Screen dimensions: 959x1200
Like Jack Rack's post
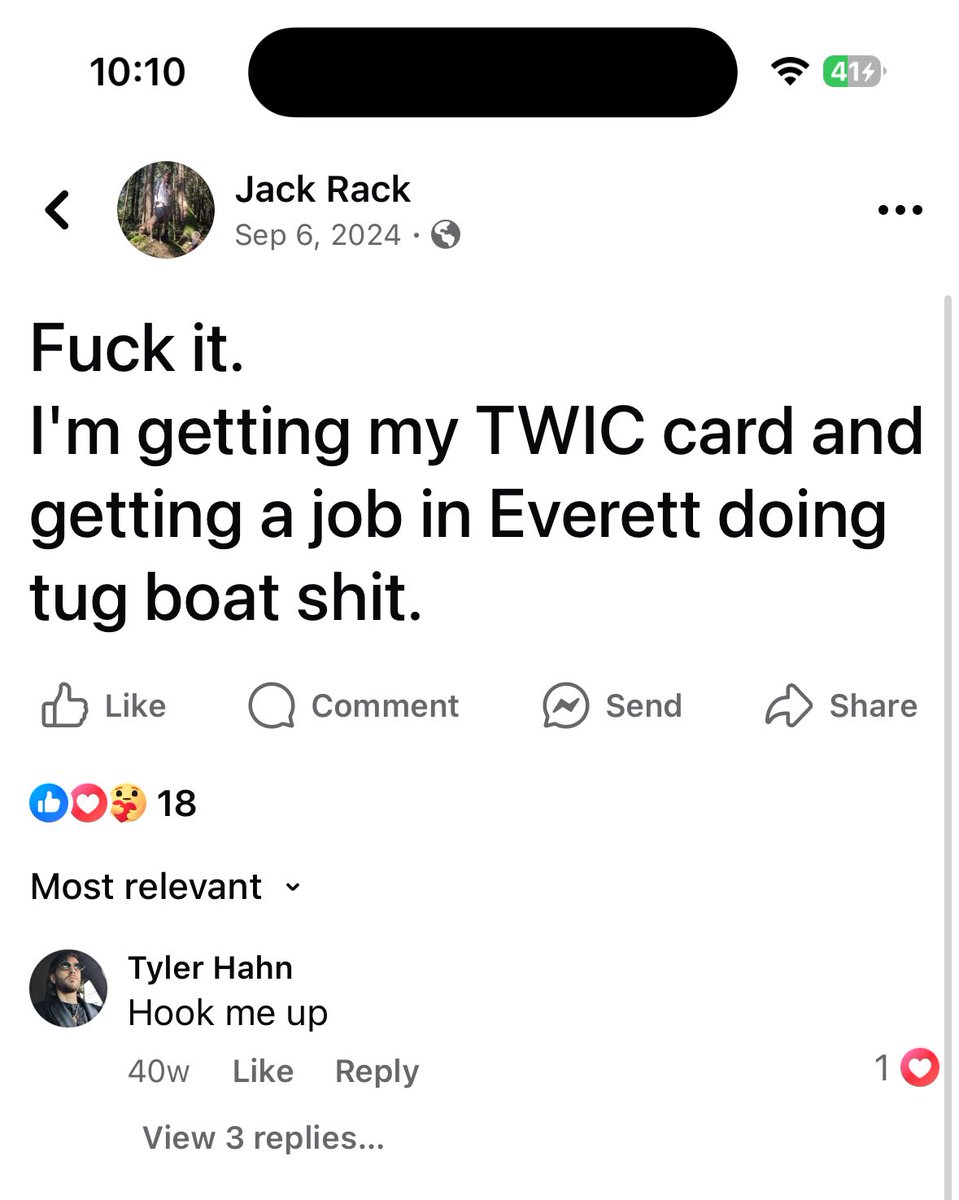coord(104,706)
